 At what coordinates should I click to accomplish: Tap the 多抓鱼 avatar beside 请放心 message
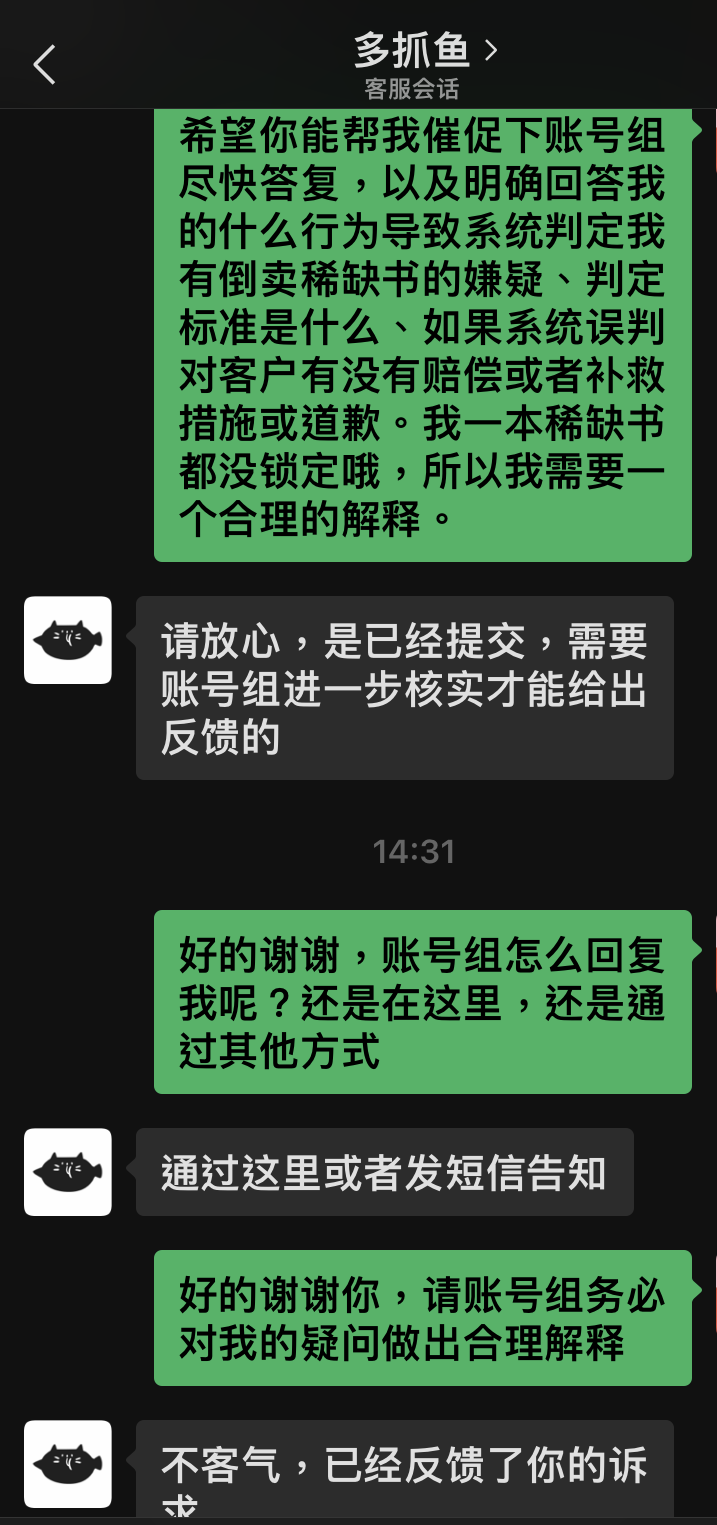(x=68, y=640)
